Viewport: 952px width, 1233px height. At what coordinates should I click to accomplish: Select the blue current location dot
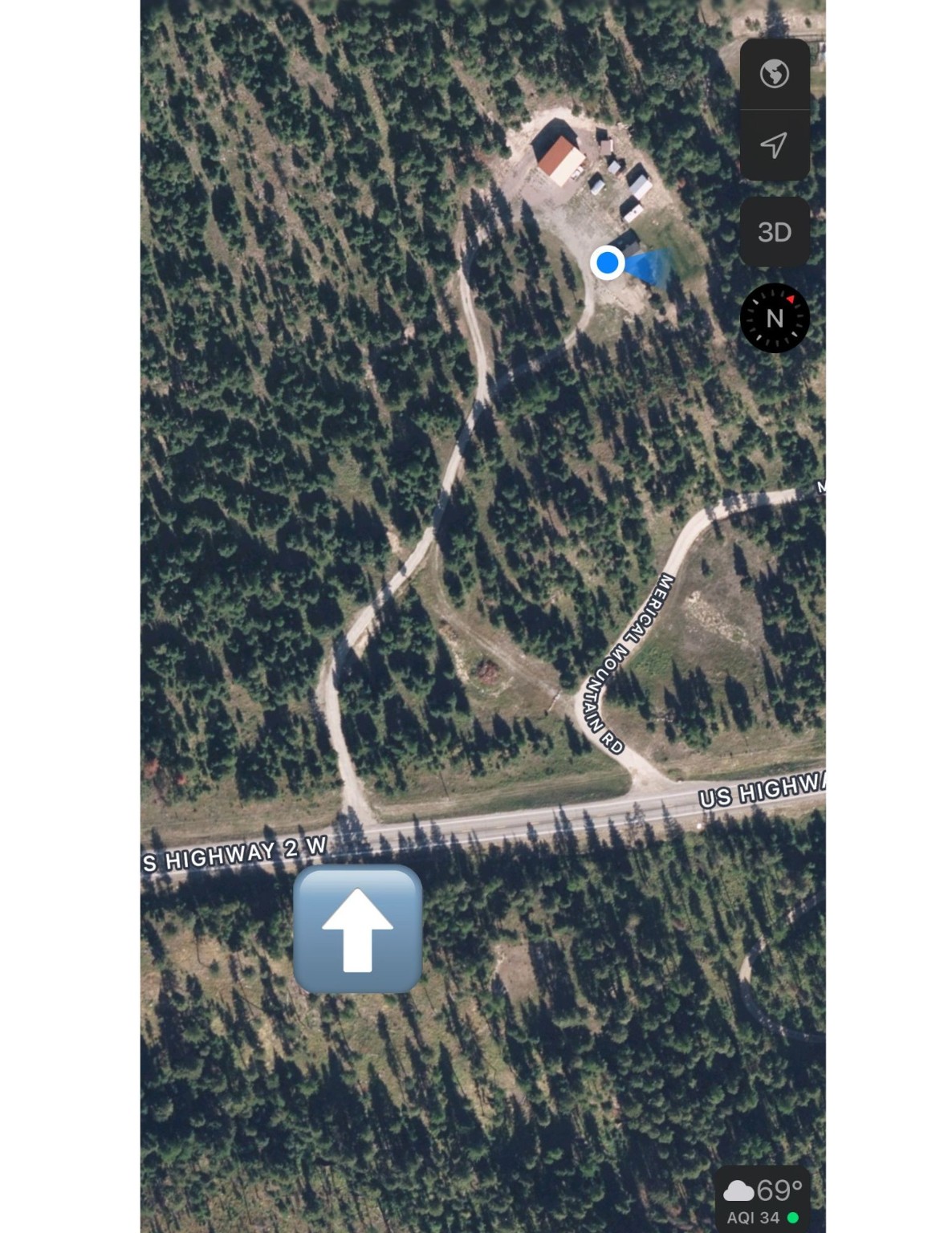tap(608, 262)
